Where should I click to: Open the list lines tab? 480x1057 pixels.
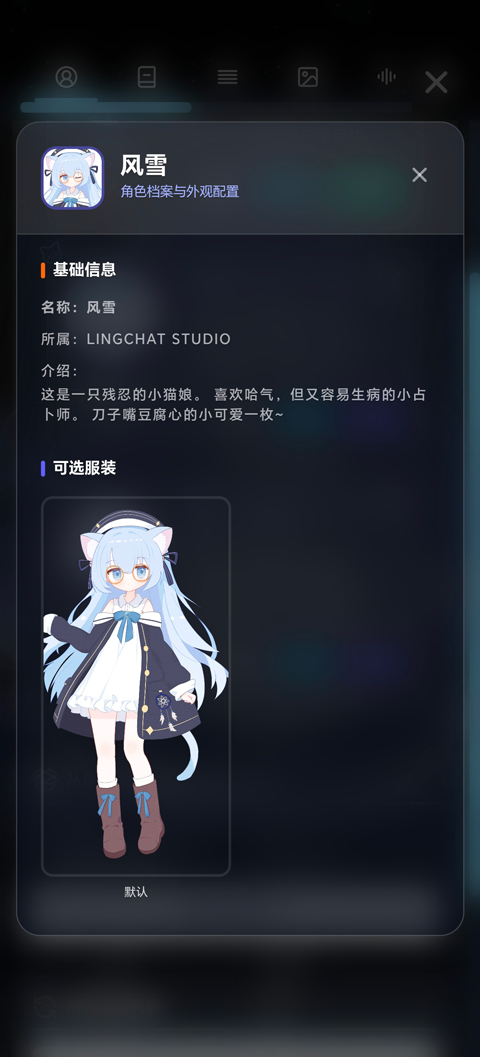[227, 77]
